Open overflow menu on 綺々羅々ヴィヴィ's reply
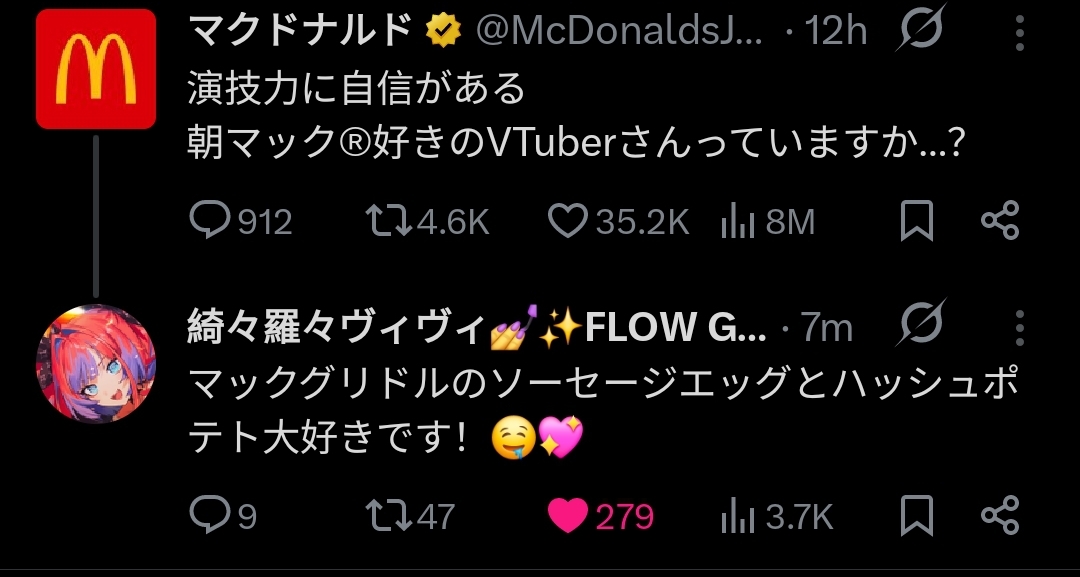The image size is (1080, 577). (1019, 327)
